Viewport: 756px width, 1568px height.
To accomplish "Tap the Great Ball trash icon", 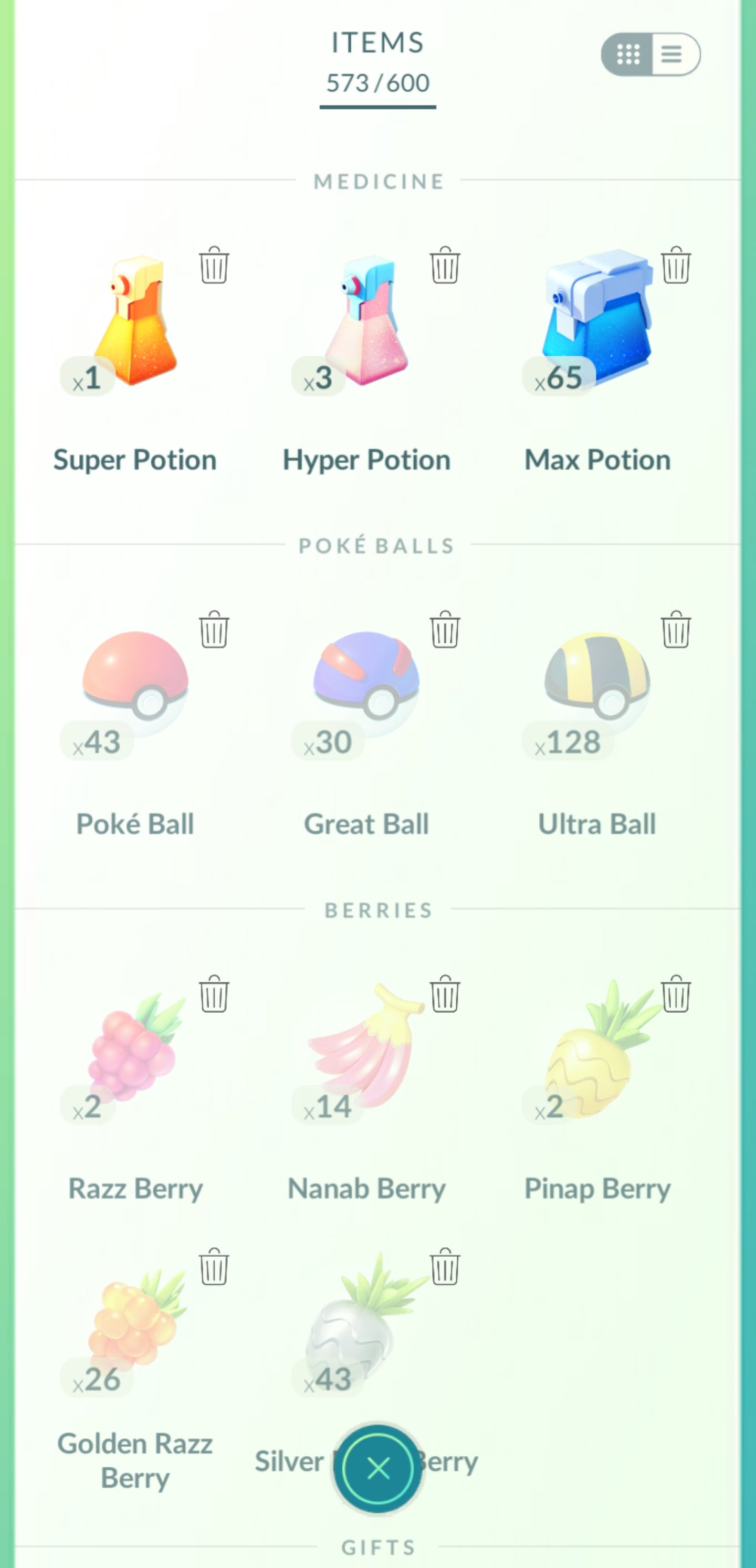I will click(x=445, y=629).
